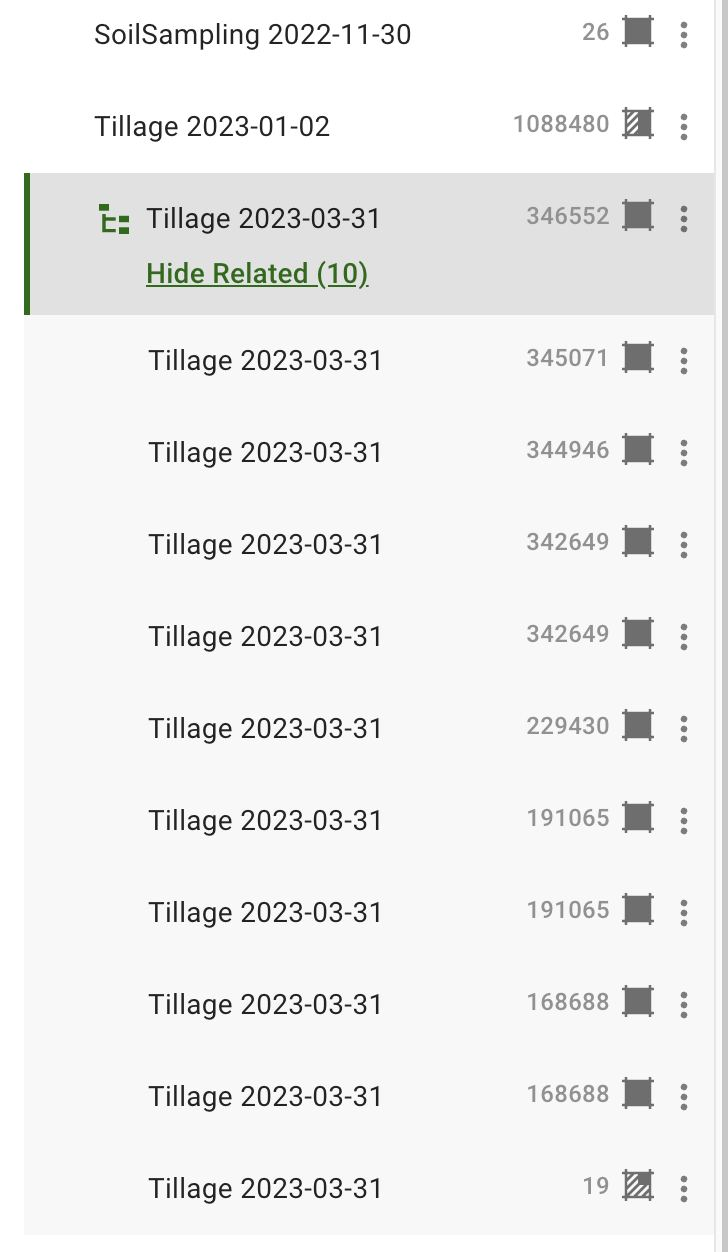Open overflow menu for SoilSampling 2022-11-30
This screenshot has width=728, height=1252.
(683, 35)
